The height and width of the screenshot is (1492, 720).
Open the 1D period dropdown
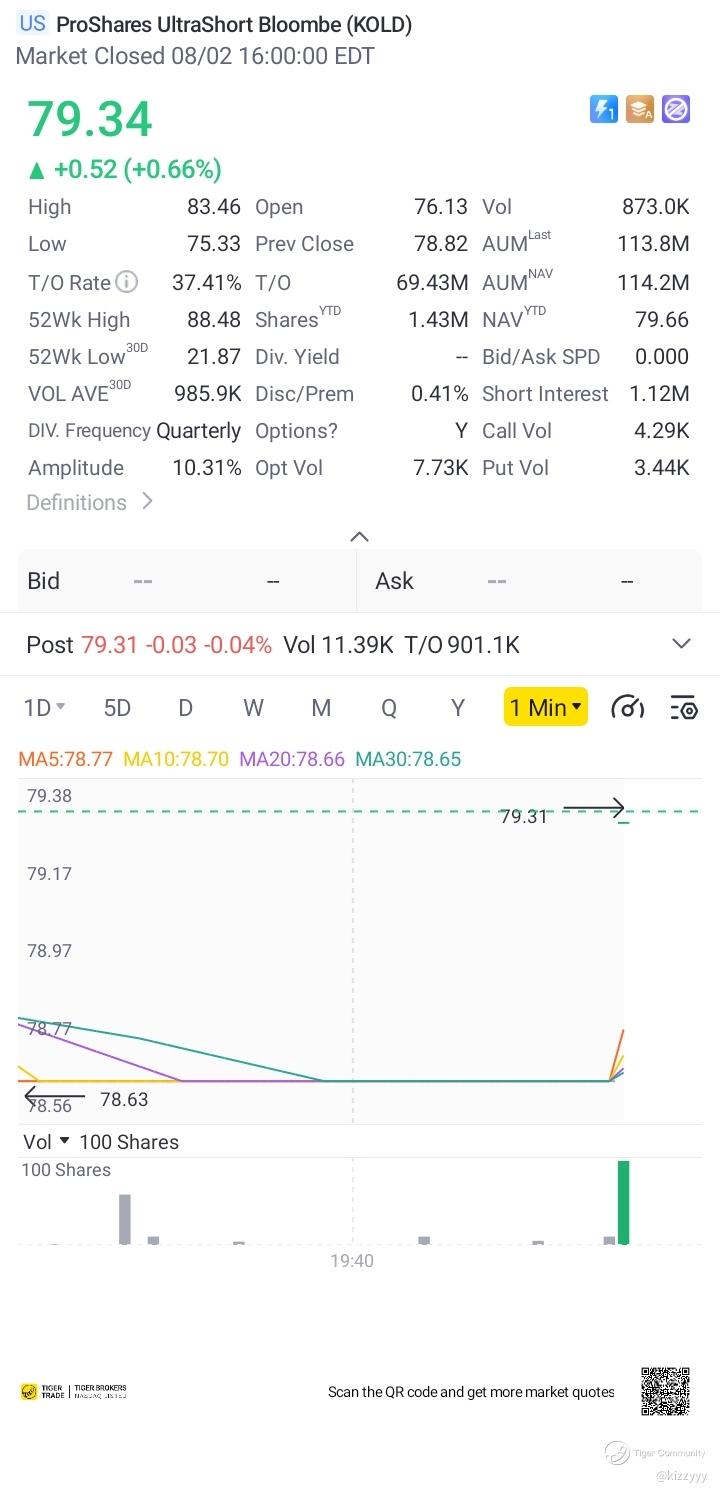[44, 708]
